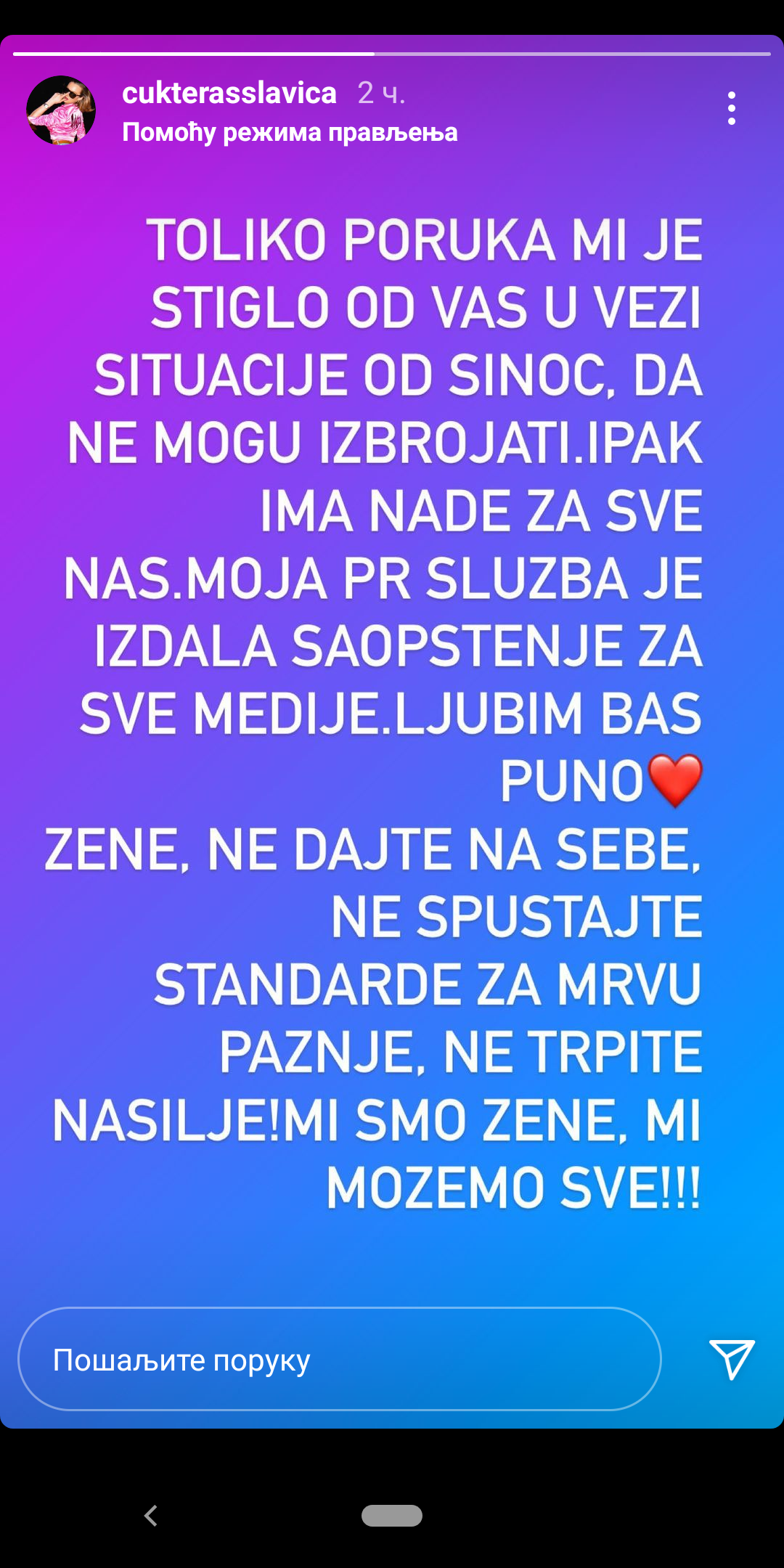This screenshot has width=784, height=1568.
Task: Tap the cukterasslavica username
Action: pos(229,93)
